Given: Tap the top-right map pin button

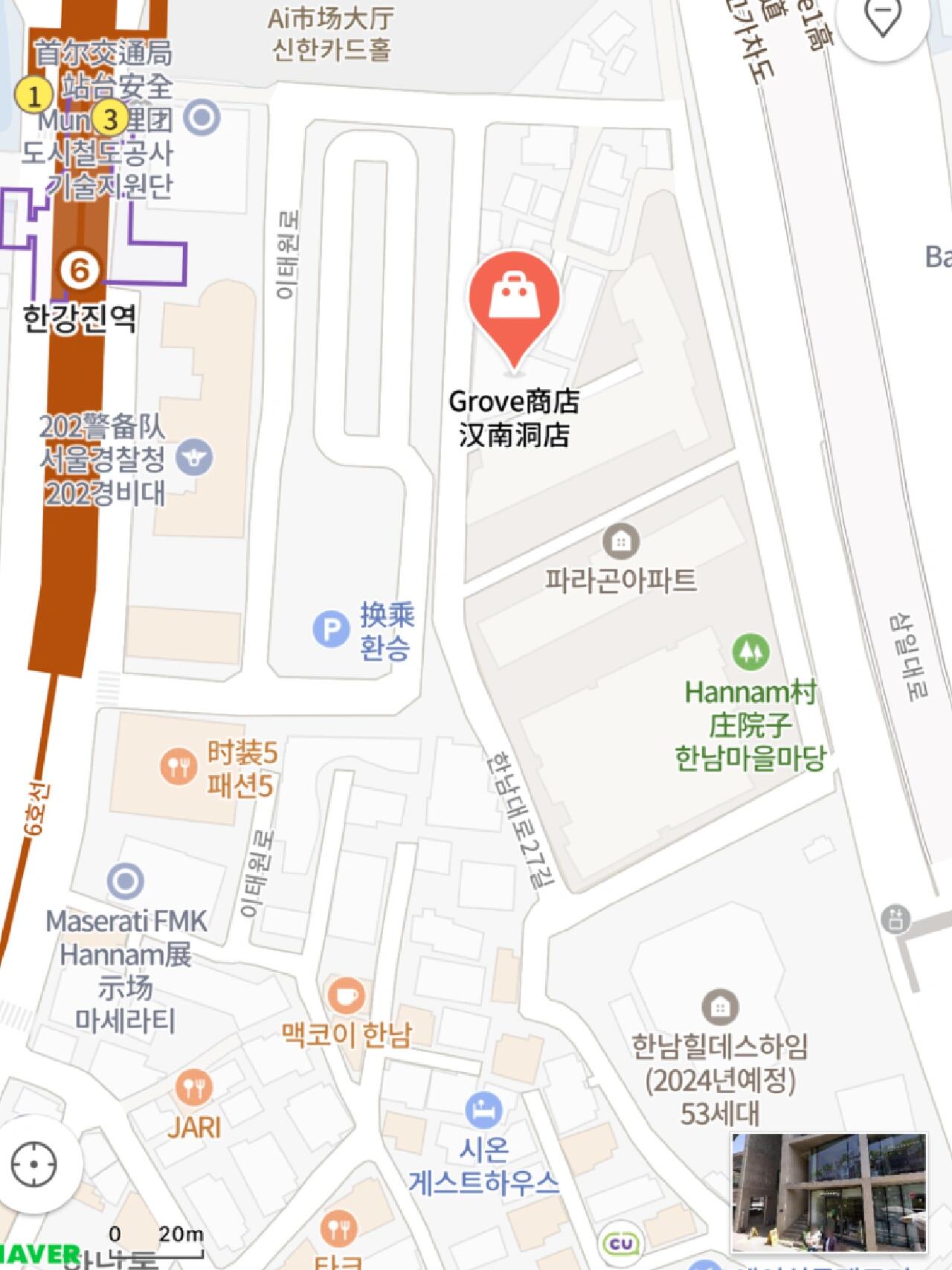Looking at the screenshot, I should (883, 19).
